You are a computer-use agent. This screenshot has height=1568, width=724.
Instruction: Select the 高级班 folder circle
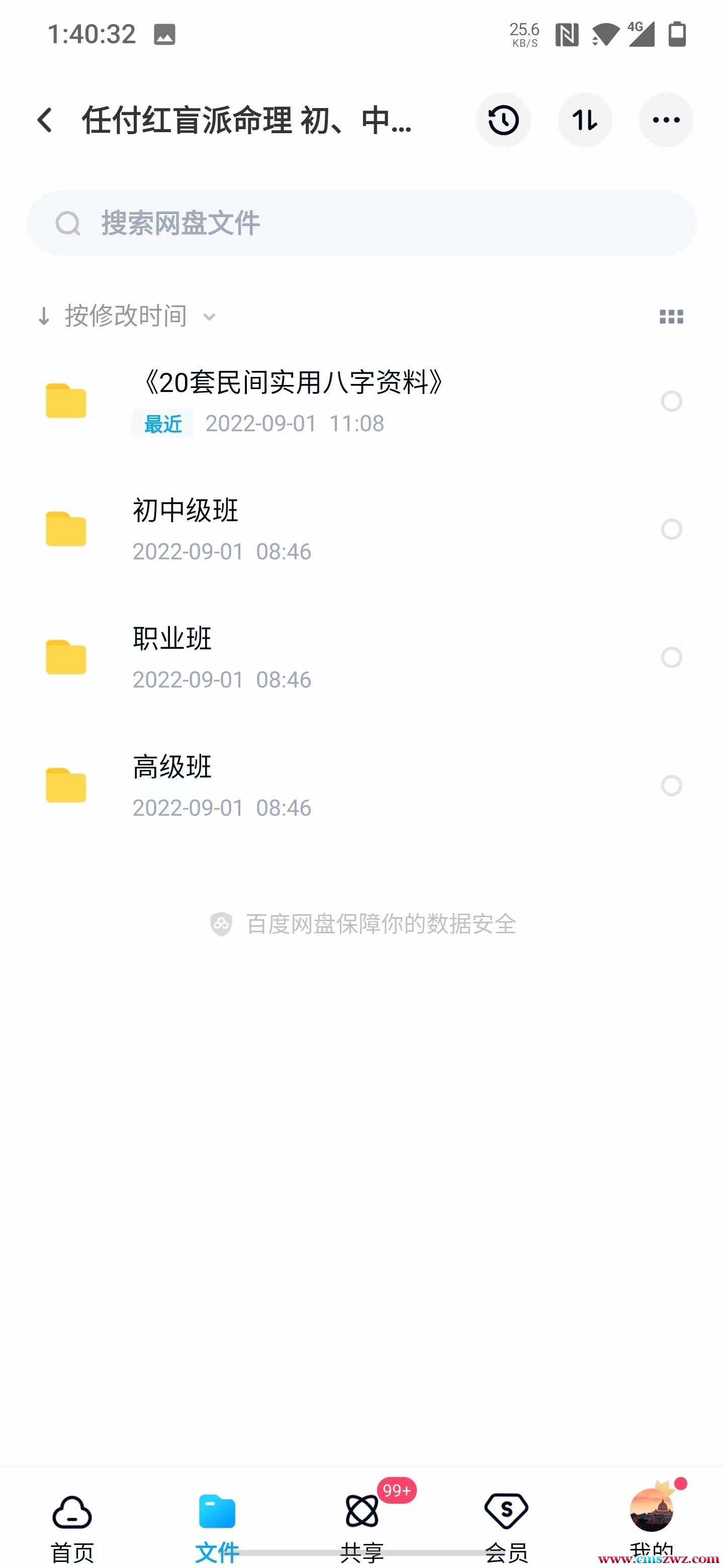[x=671, y=785]
